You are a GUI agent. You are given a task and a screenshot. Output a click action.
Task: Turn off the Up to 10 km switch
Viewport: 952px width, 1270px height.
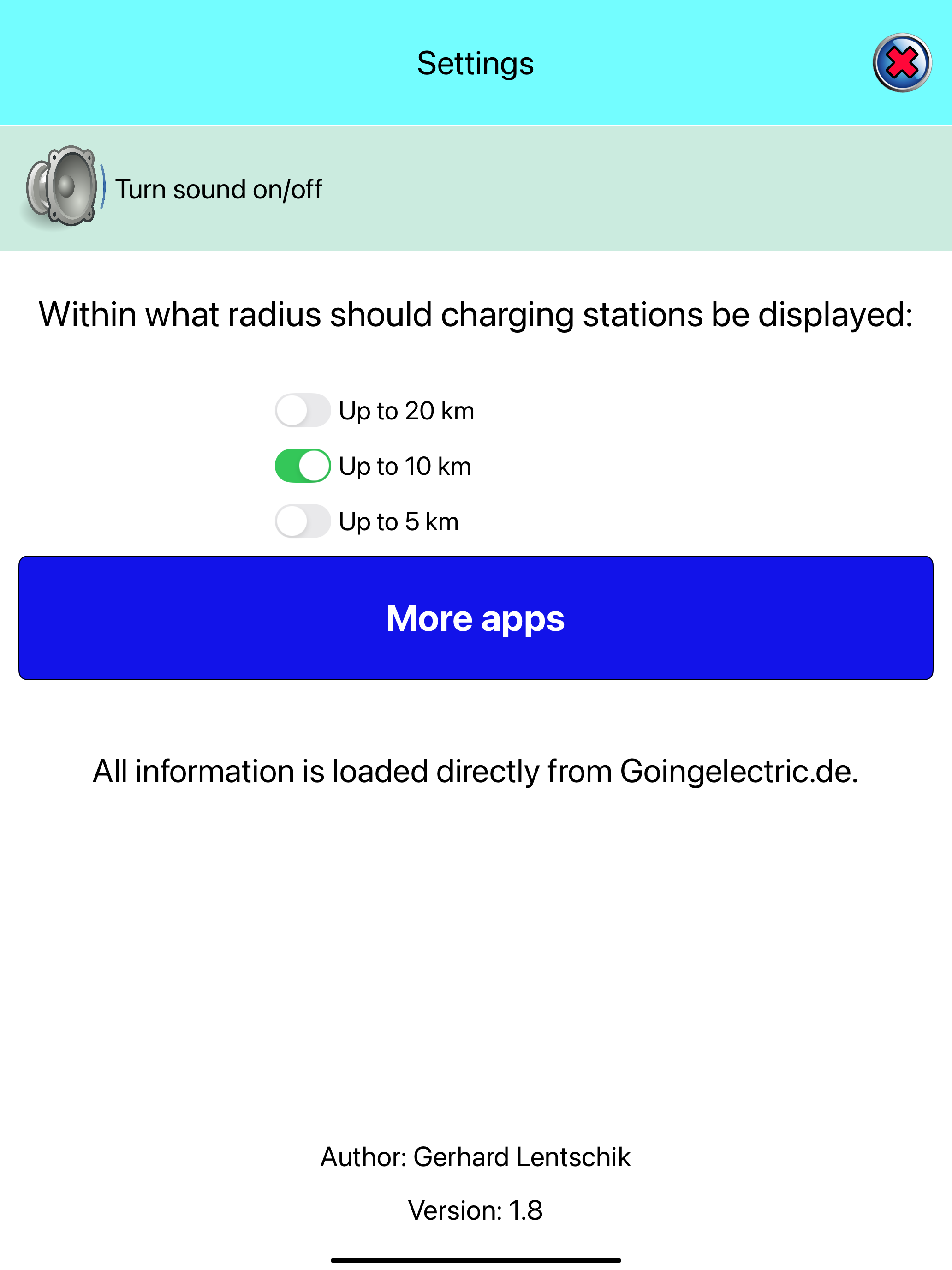303,466
